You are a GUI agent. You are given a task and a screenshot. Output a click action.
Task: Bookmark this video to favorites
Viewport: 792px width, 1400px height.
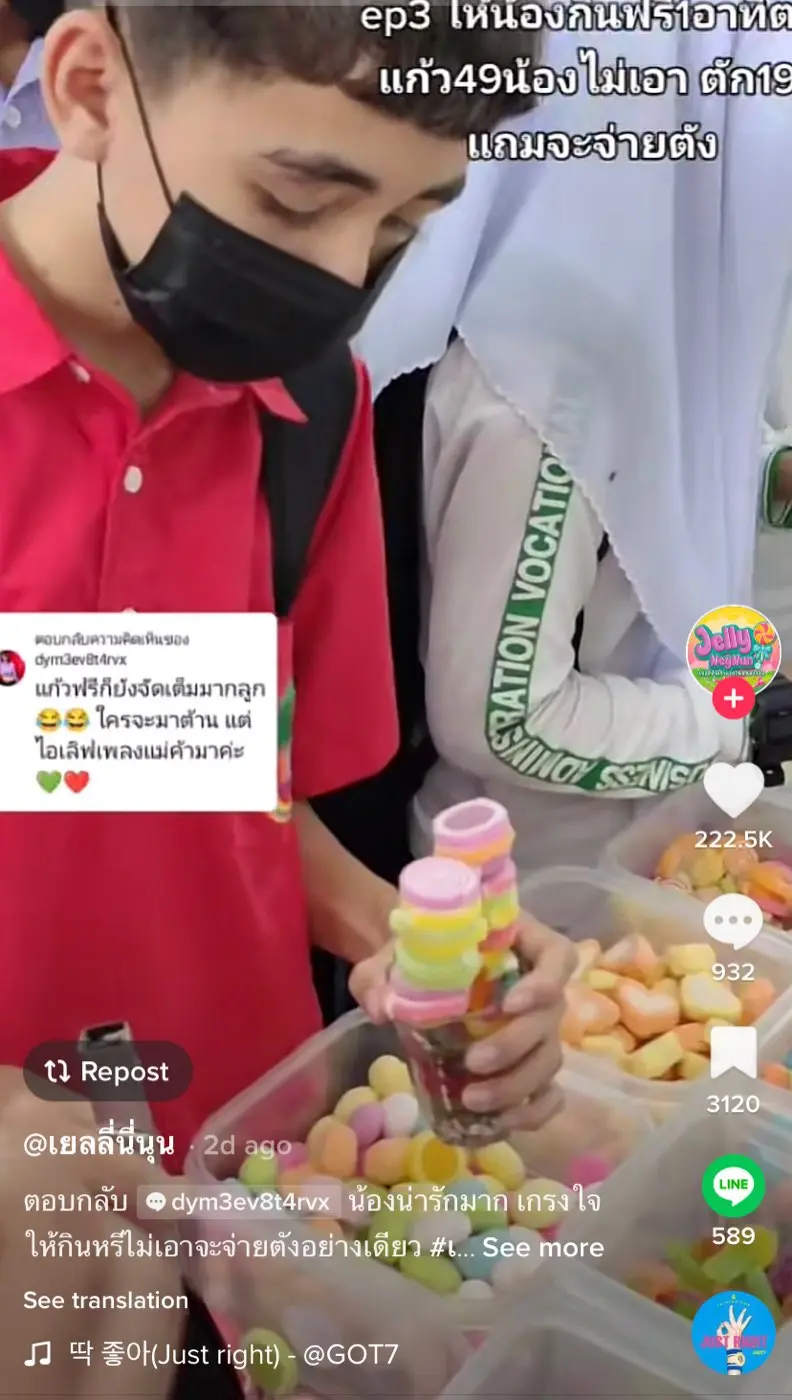pos(733,1053)
